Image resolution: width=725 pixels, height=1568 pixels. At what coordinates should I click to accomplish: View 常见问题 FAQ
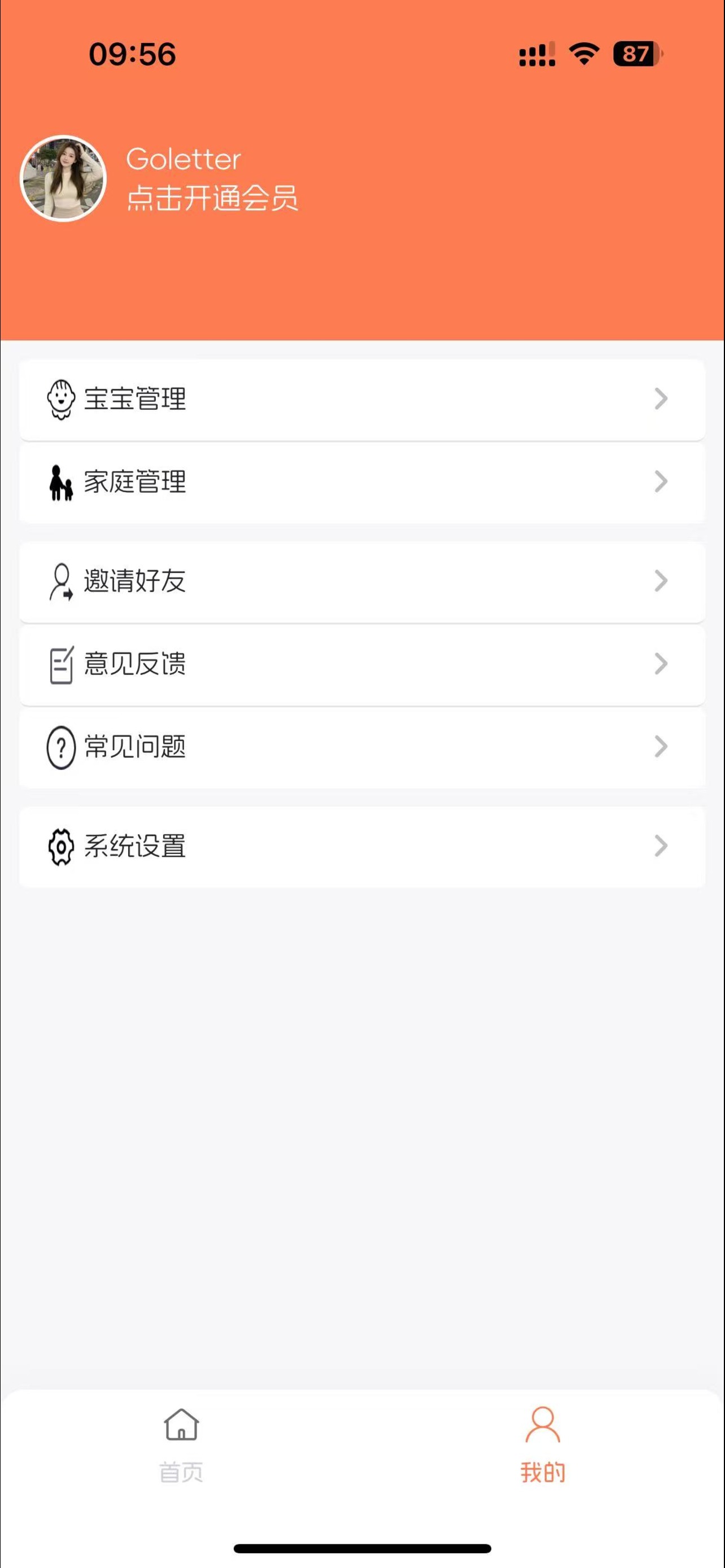click(x=361, y=747)
